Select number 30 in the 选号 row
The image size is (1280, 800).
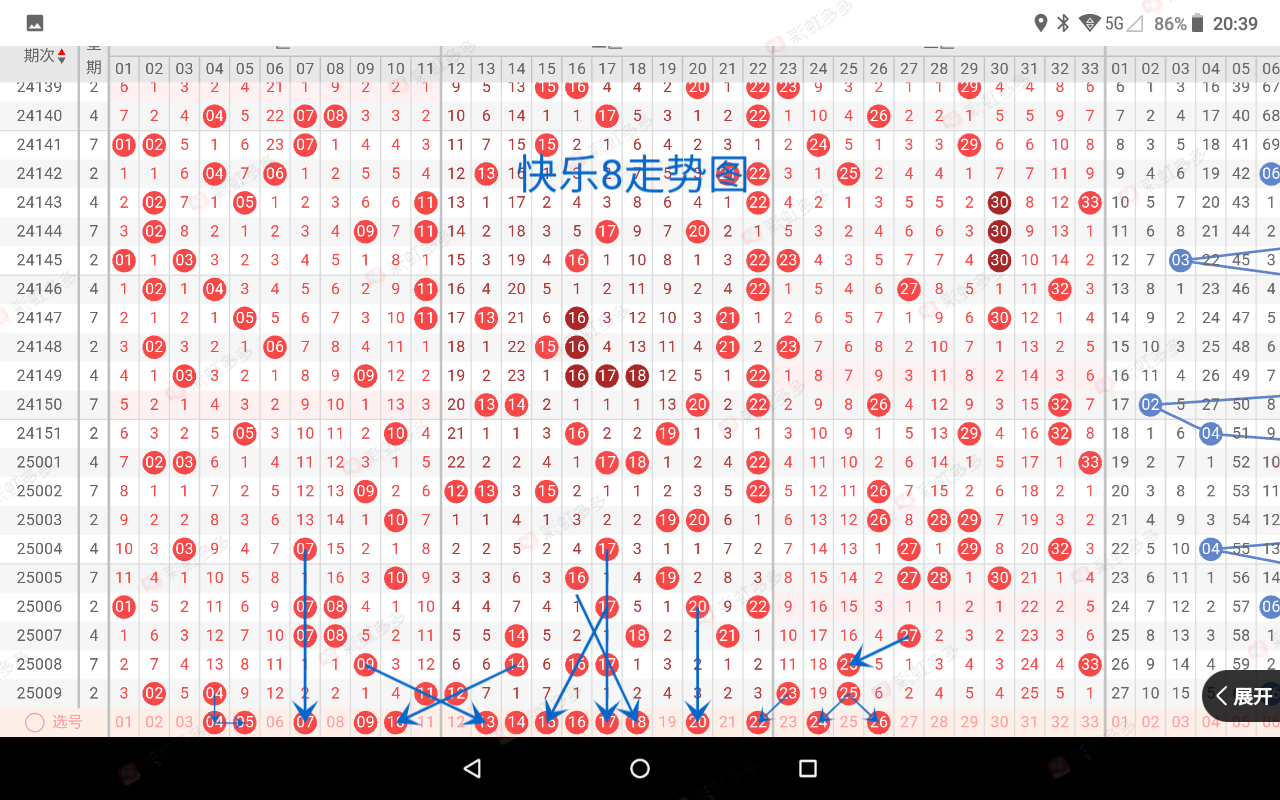click(x=999, y=722)
